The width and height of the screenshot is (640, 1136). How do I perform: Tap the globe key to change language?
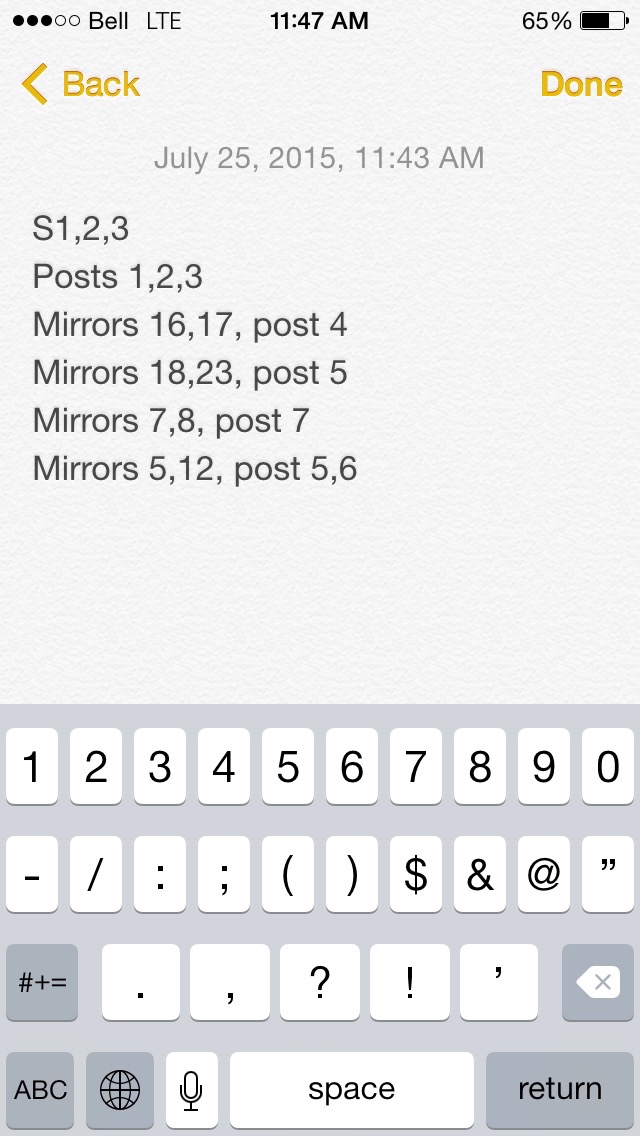(x=120, y=1090)
